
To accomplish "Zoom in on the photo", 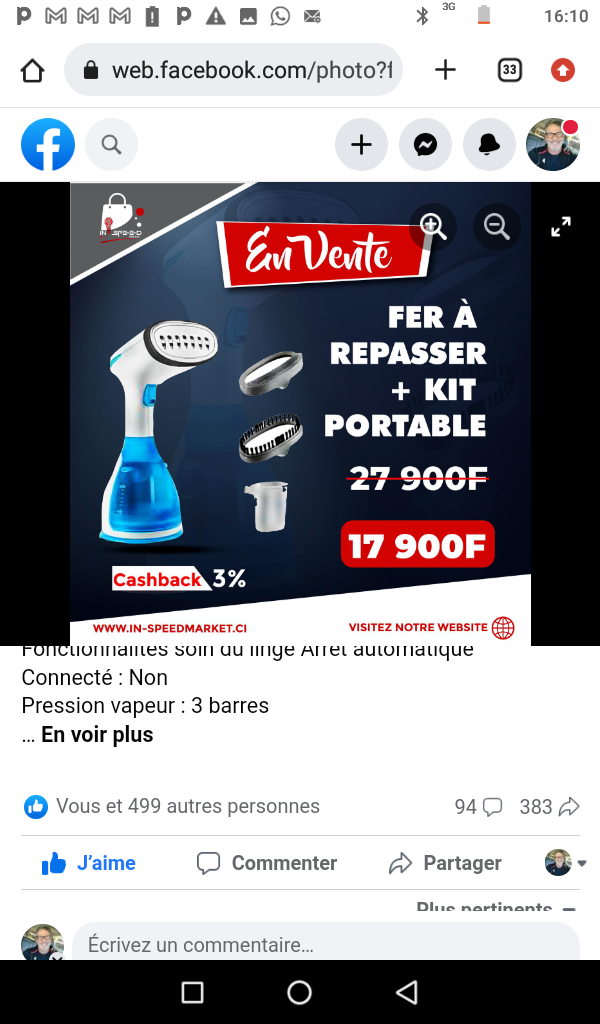I will (433, 227).
